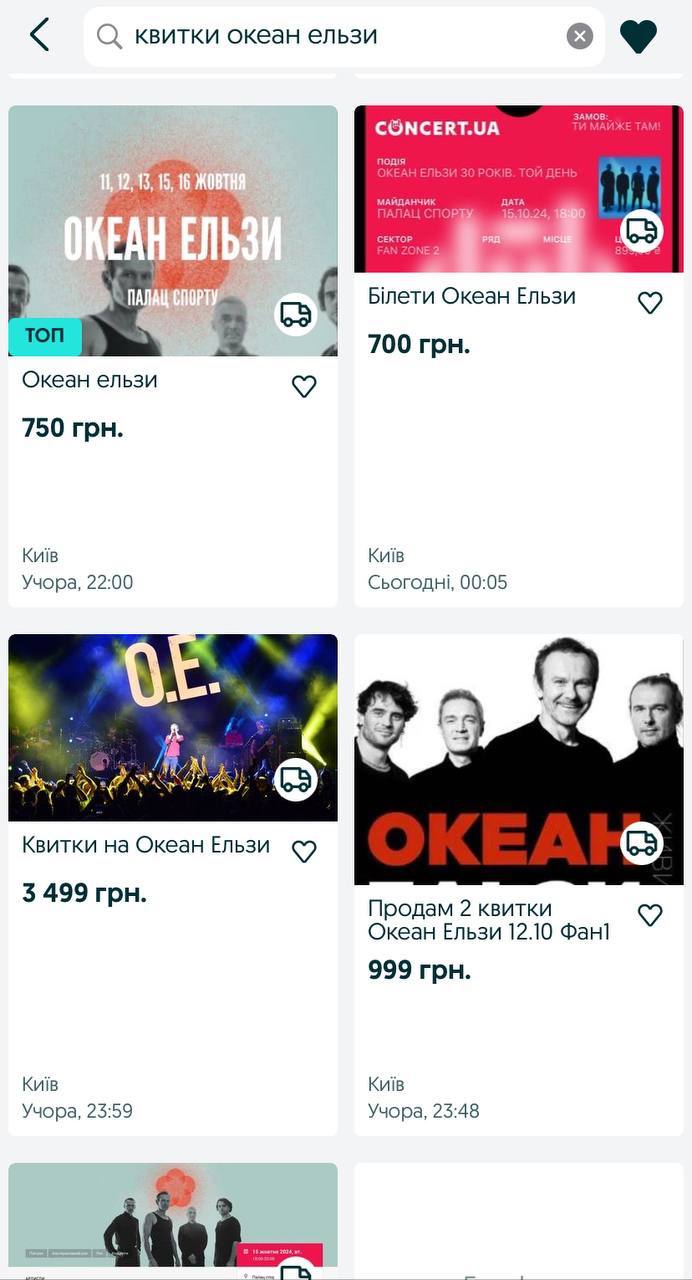Go back using the back arrow
This screenshot has width=692, height=1280.
point(39,35)
